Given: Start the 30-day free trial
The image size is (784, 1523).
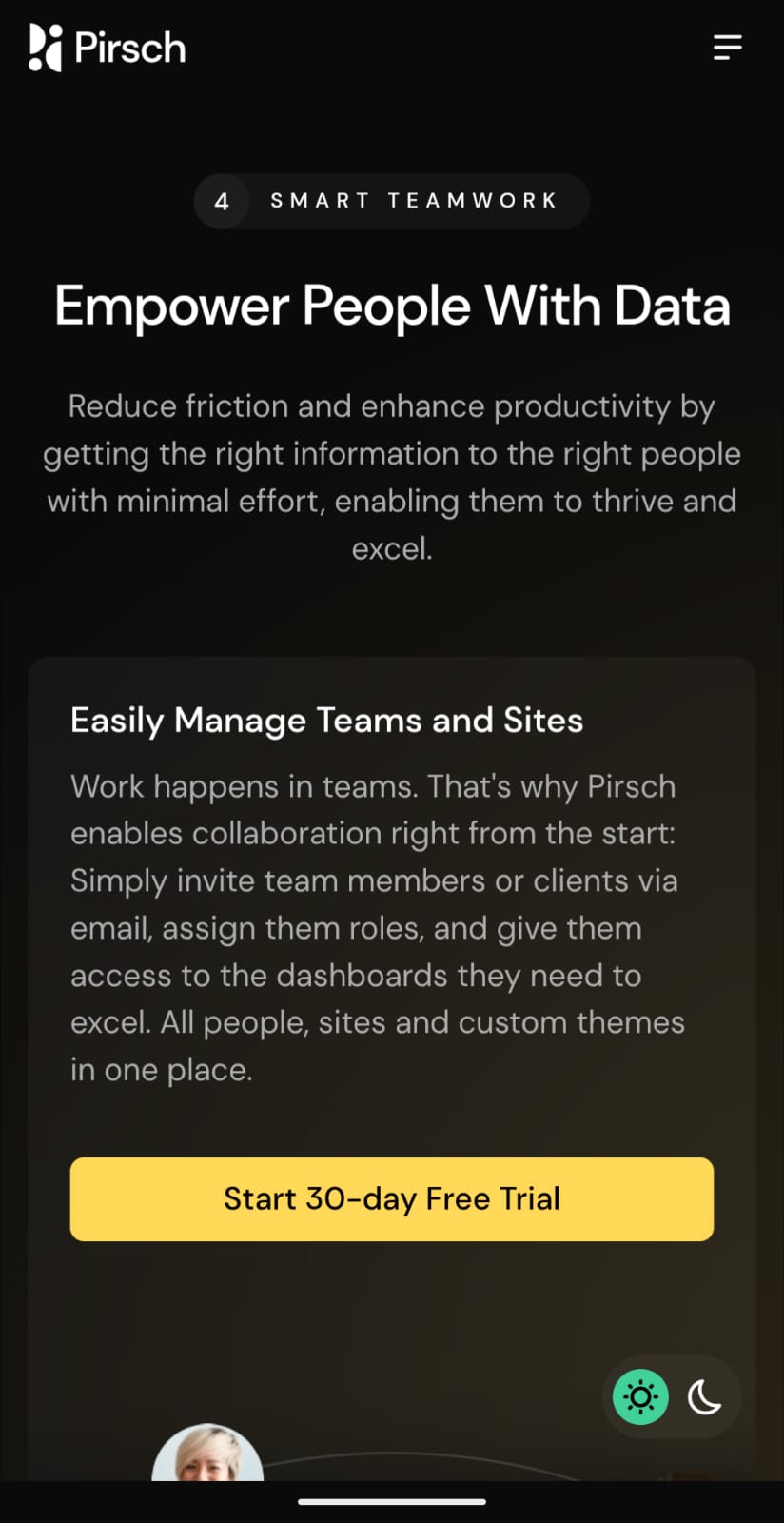Looking at the screenshot, I should [x=392, y=1198].
